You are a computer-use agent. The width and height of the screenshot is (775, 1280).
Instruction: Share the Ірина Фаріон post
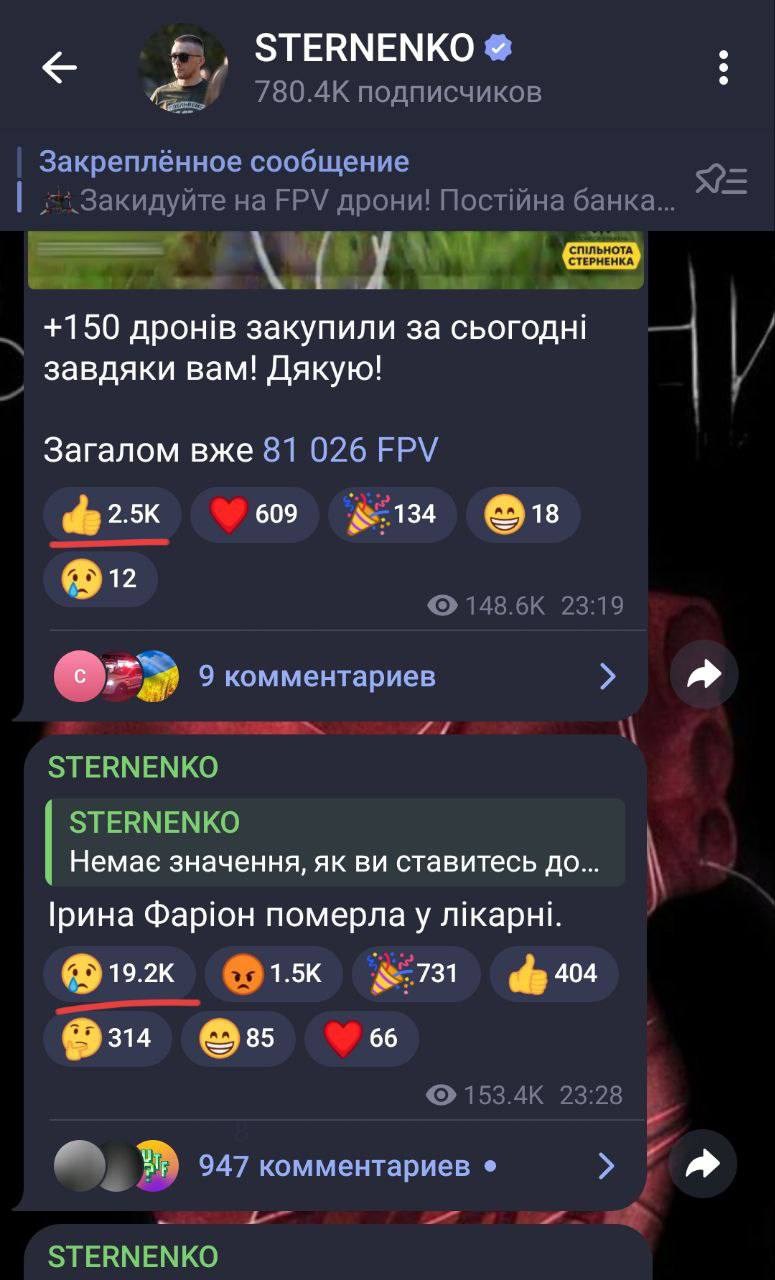(704, 1164)
